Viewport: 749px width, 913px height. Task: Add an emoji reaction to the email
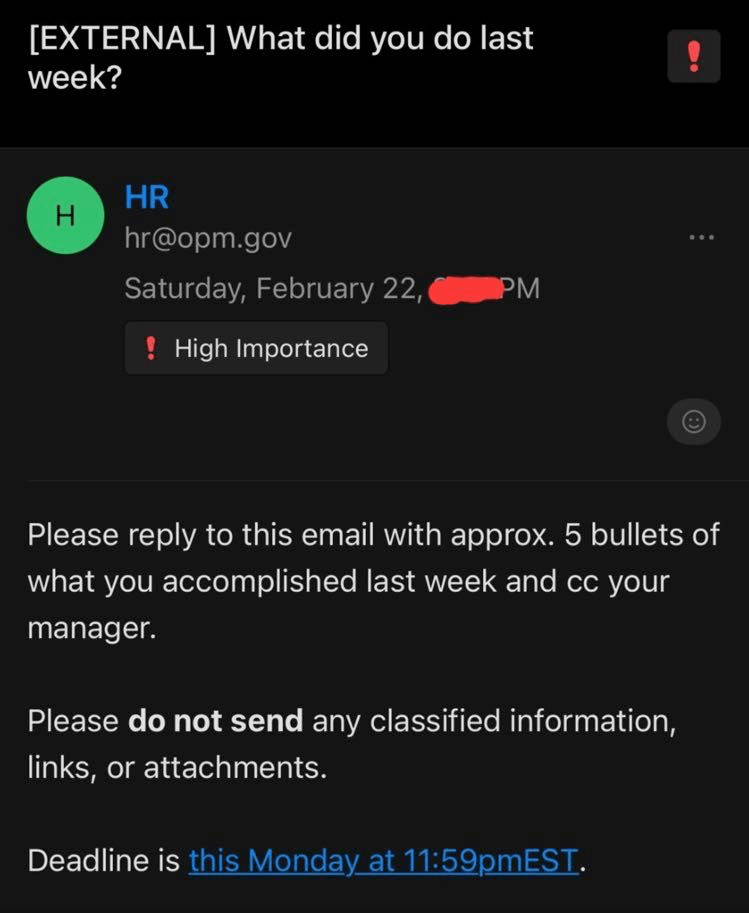[693, 422]
